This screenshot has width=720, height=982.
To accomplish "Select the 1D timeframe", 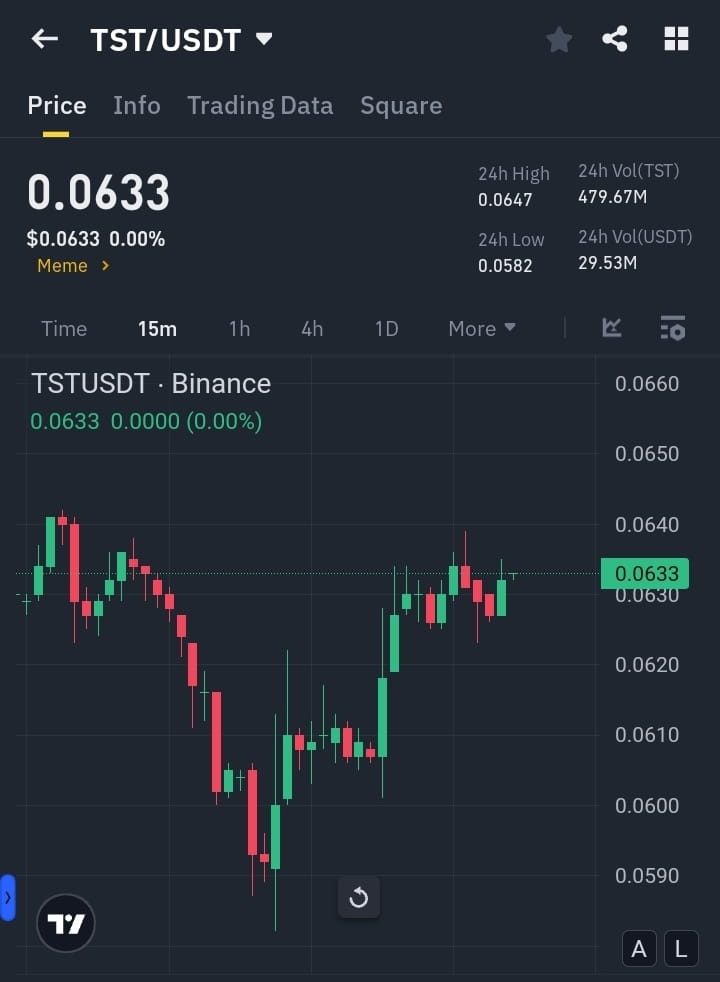I will pos(386,328).
